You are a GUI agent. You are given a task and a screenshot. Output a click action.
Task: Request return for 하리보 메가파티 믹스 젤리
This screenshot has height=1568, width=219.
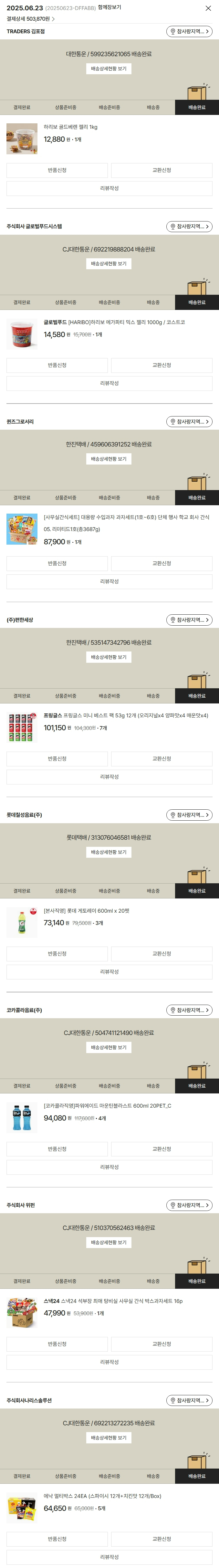(57, 365)
